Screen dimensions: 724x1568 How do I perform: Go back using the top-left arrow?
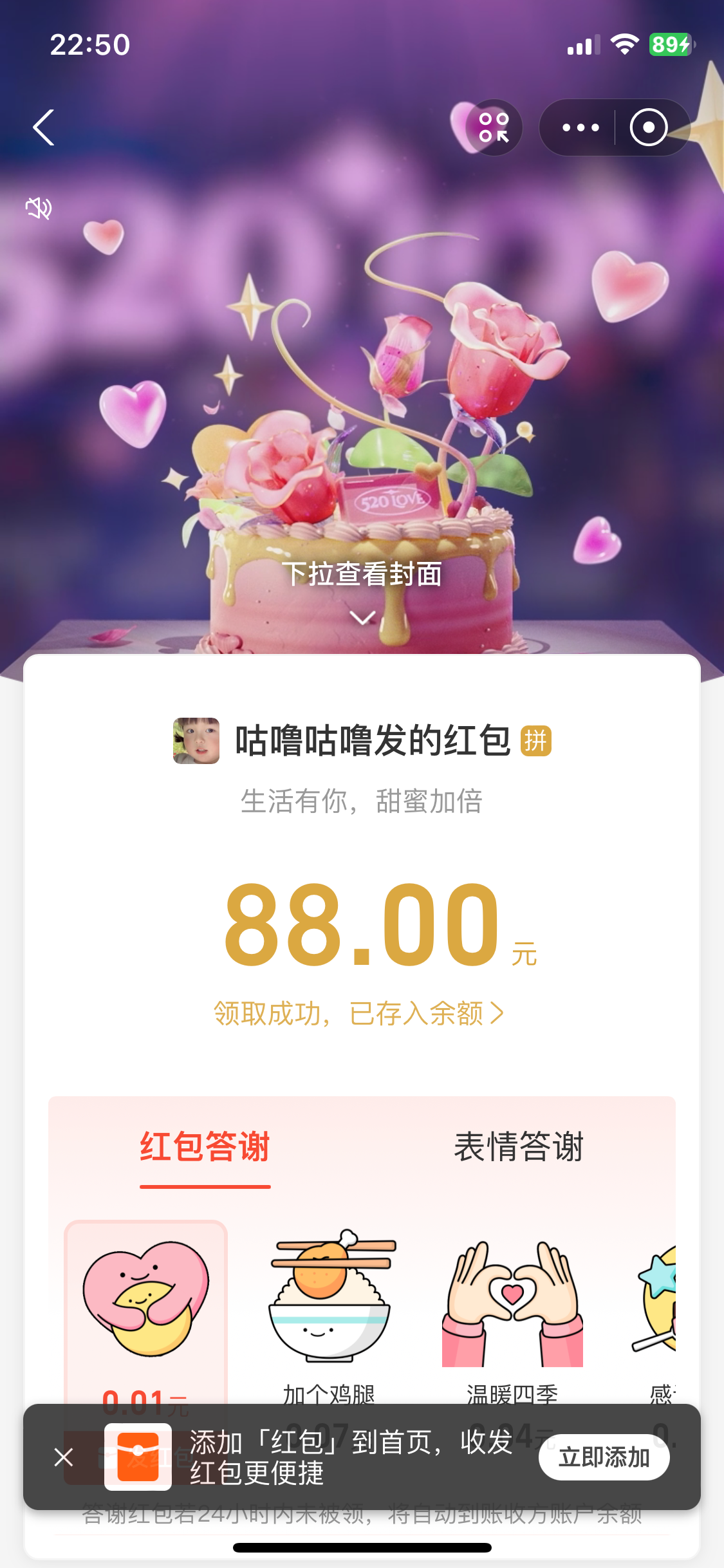(44, 127)
